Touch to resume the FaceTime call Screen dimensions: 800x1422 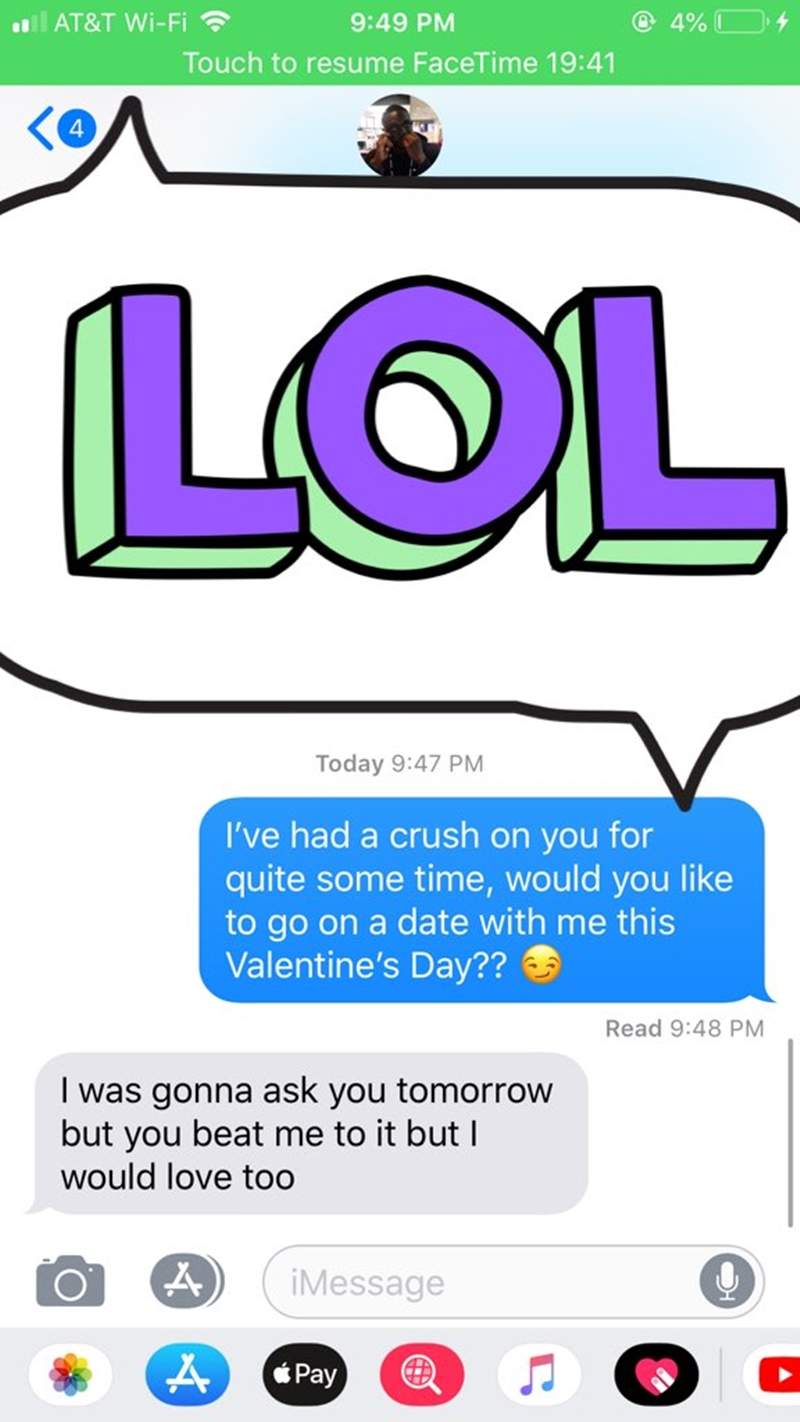(x=400, y=62)
